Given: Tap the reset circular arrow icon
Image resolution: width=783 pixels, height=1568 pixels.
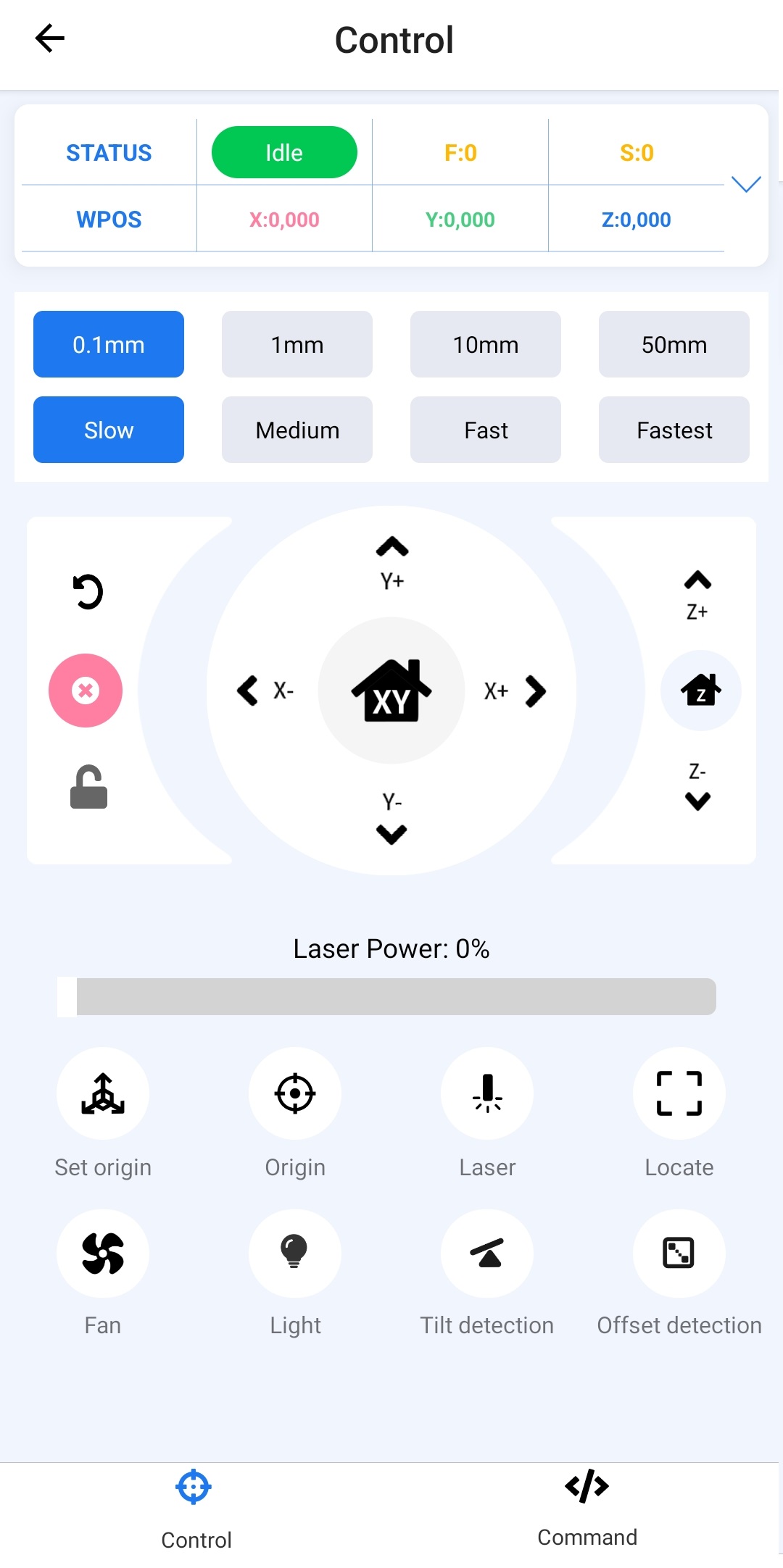Looking at the screenshot, I should coord(88,592).
